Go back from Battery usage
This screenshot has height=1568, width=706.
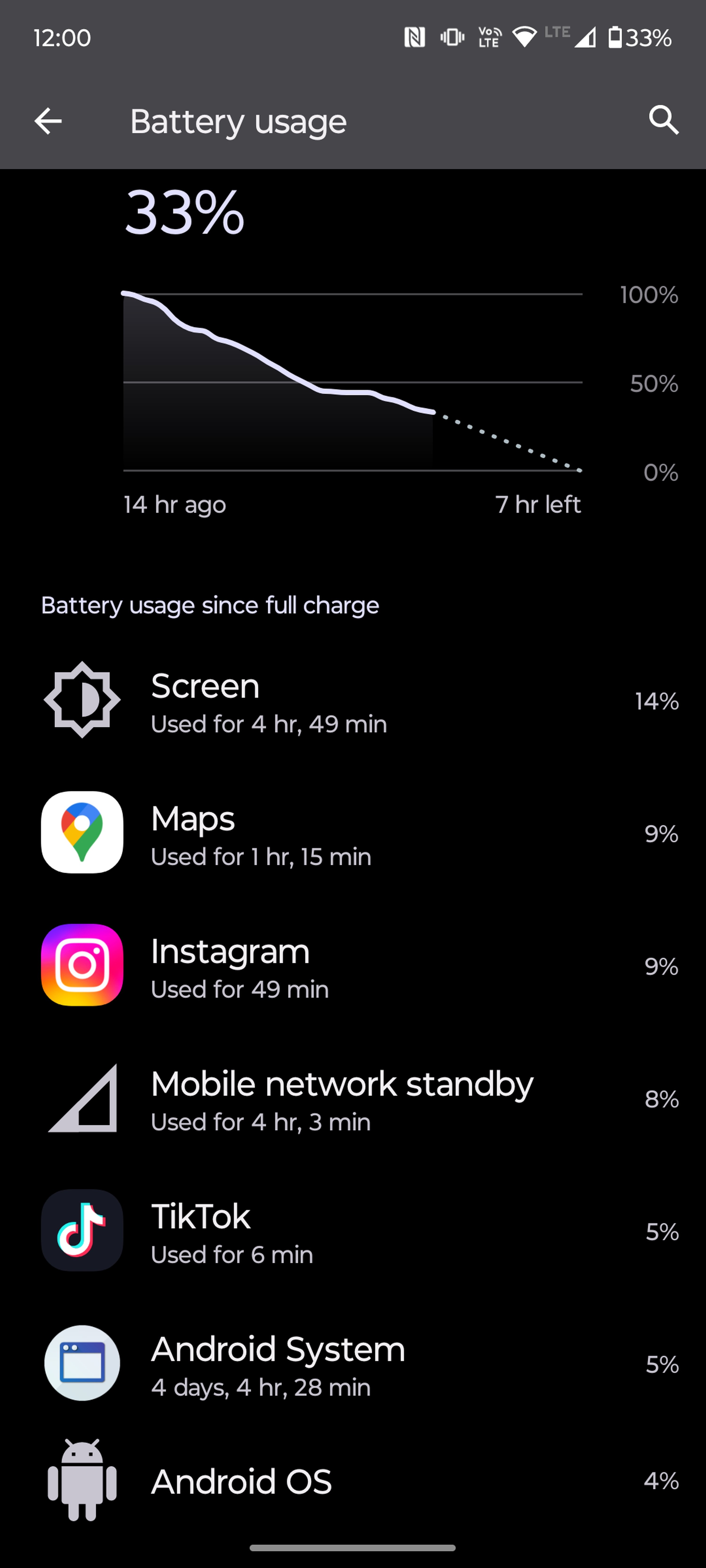pos(48,120)
